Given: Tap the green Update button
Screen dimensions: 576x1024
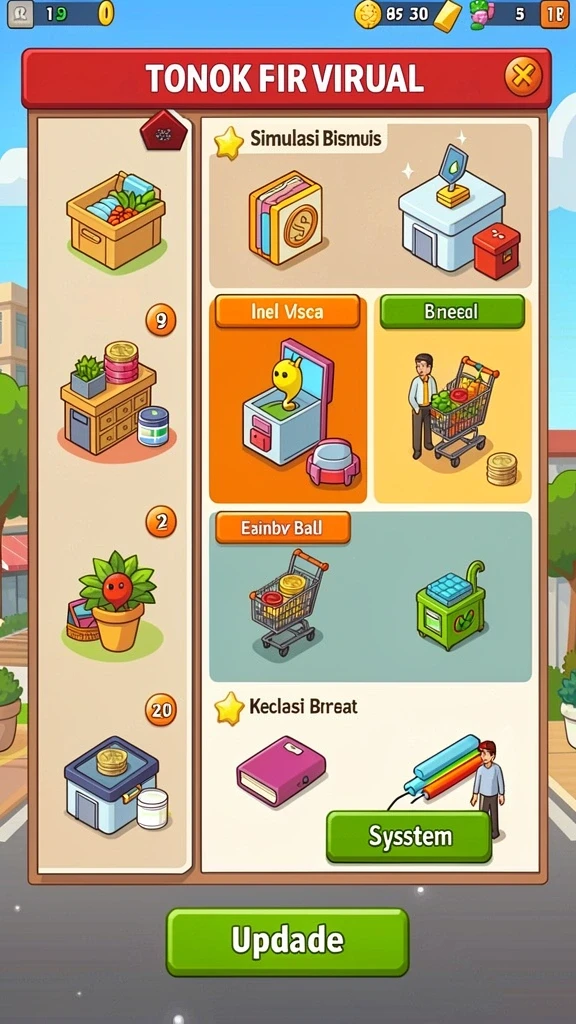Looking at the screenshot, I should [x=287, y=942].
